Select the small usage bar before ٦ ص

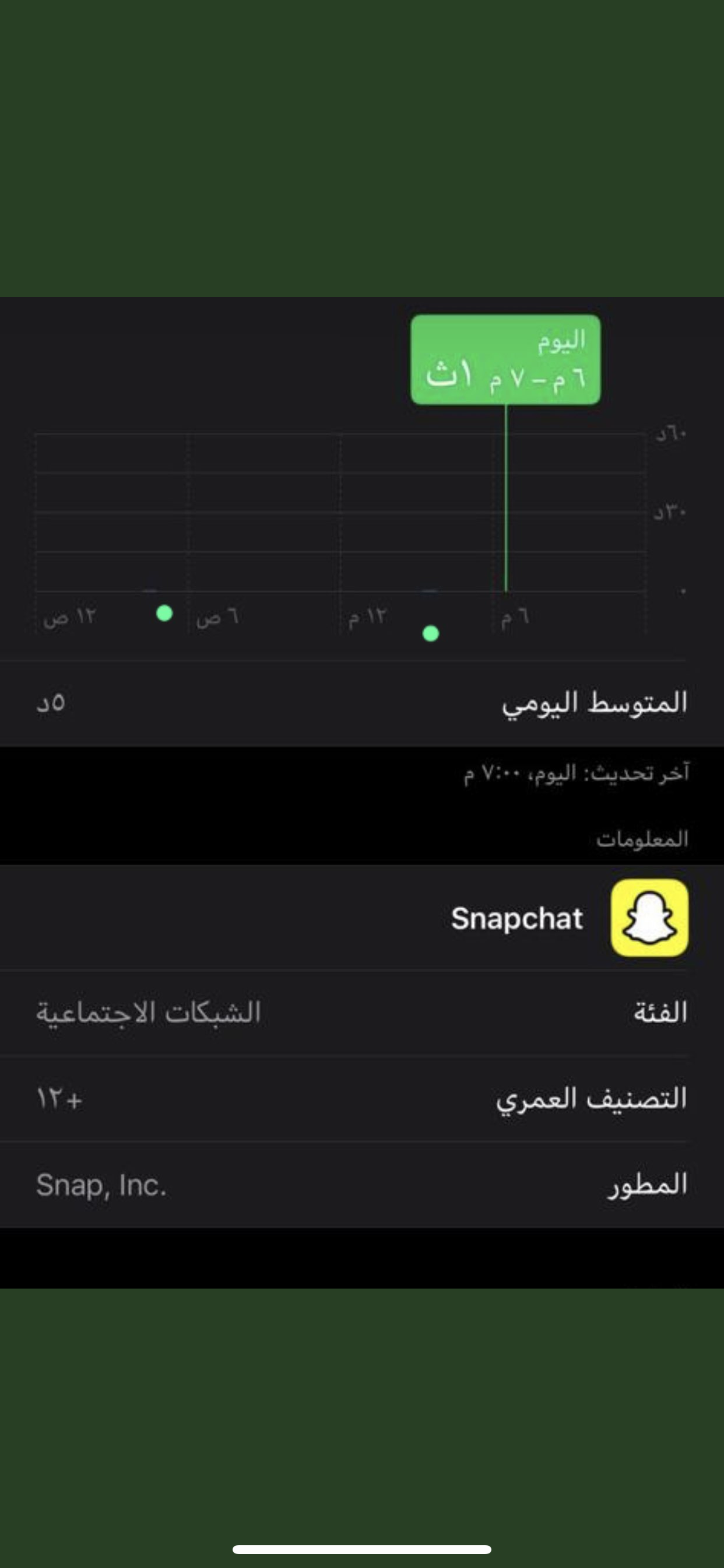[150, 590]
